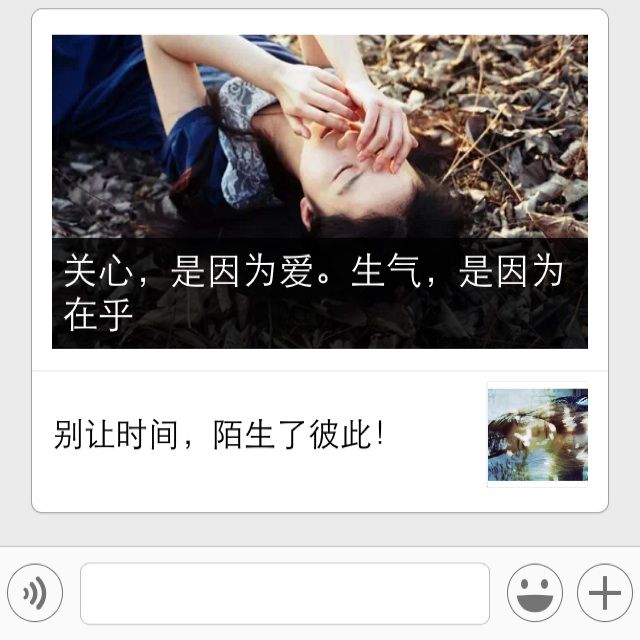
Task: Open the emoji picker
Action: coord(534,593)
